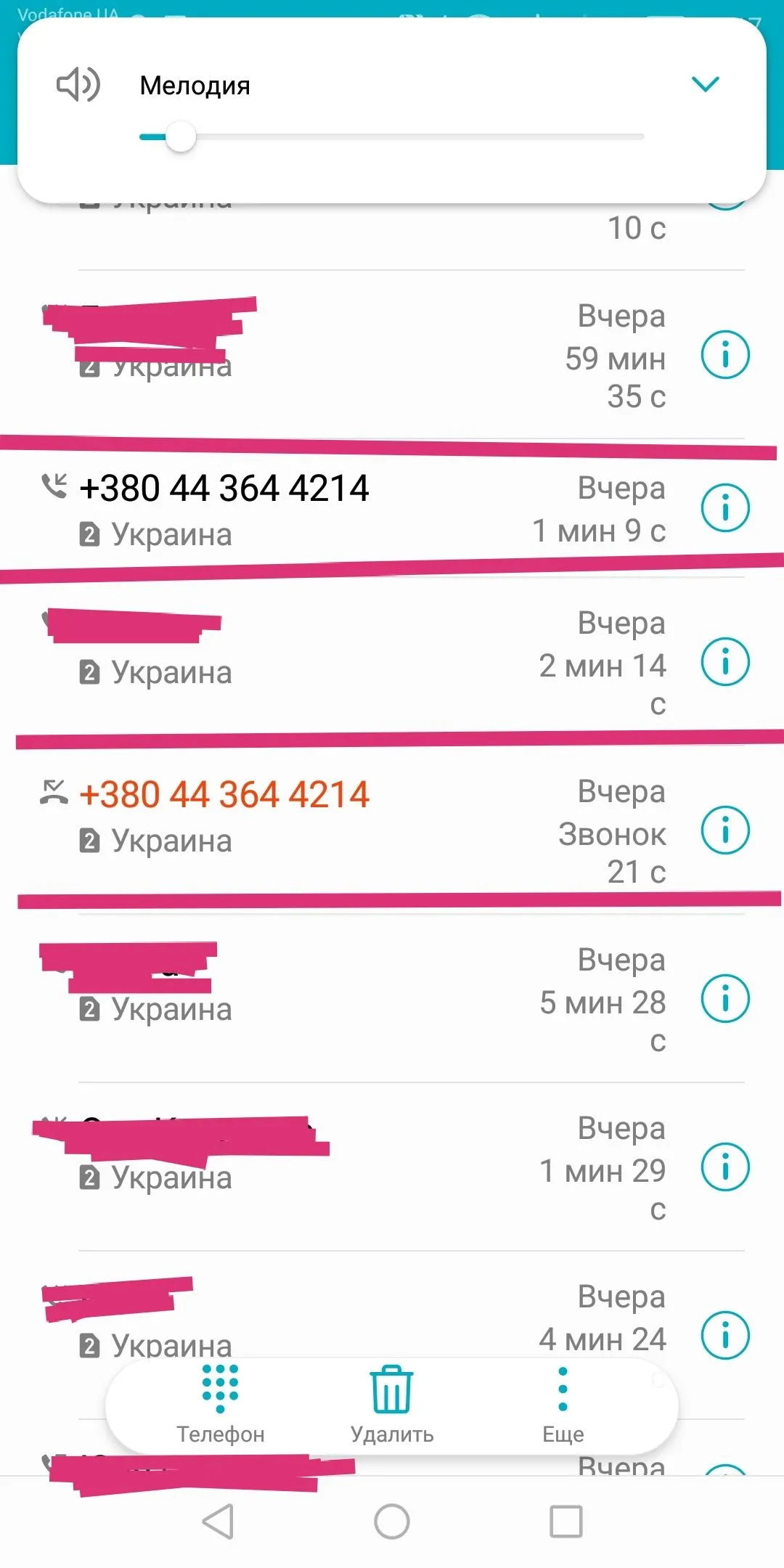Return to the home screen
Viewport: 784px width, 1568px height.
tap(392, 1522)
